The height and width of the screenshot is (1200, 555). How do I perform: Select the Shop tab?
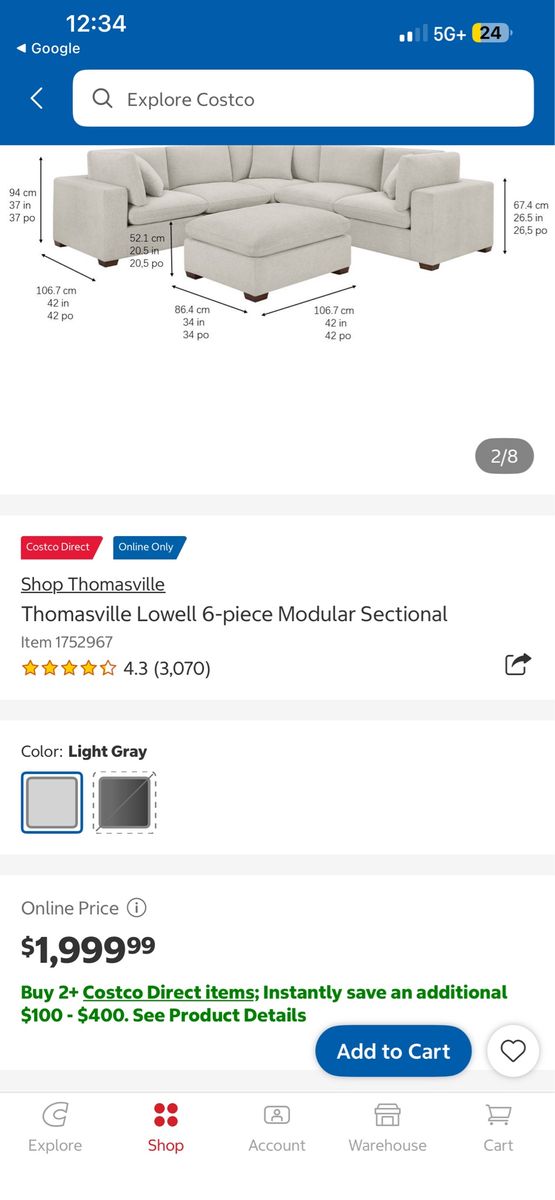[166, 1128]
